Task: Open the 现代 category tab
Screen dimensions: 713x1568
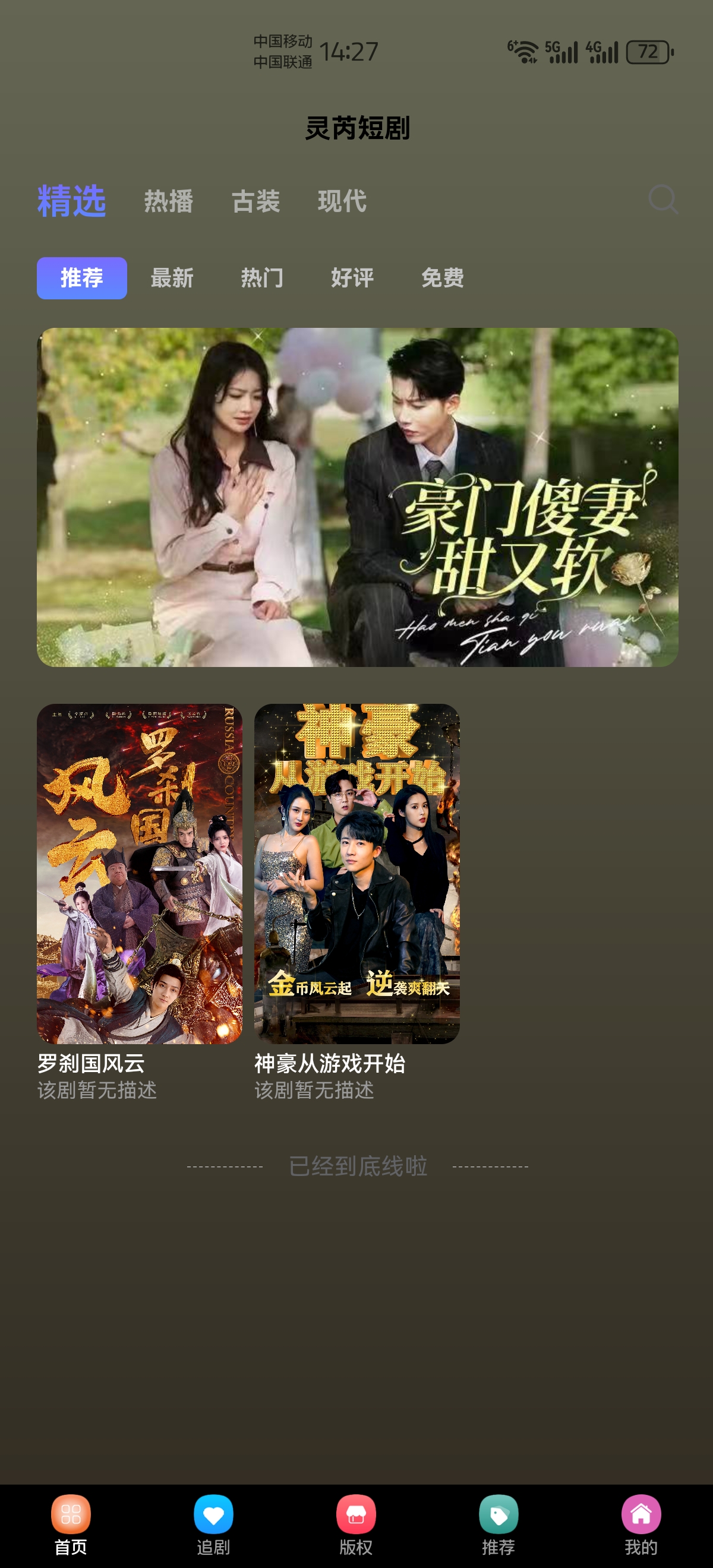Action: point(342,202)
